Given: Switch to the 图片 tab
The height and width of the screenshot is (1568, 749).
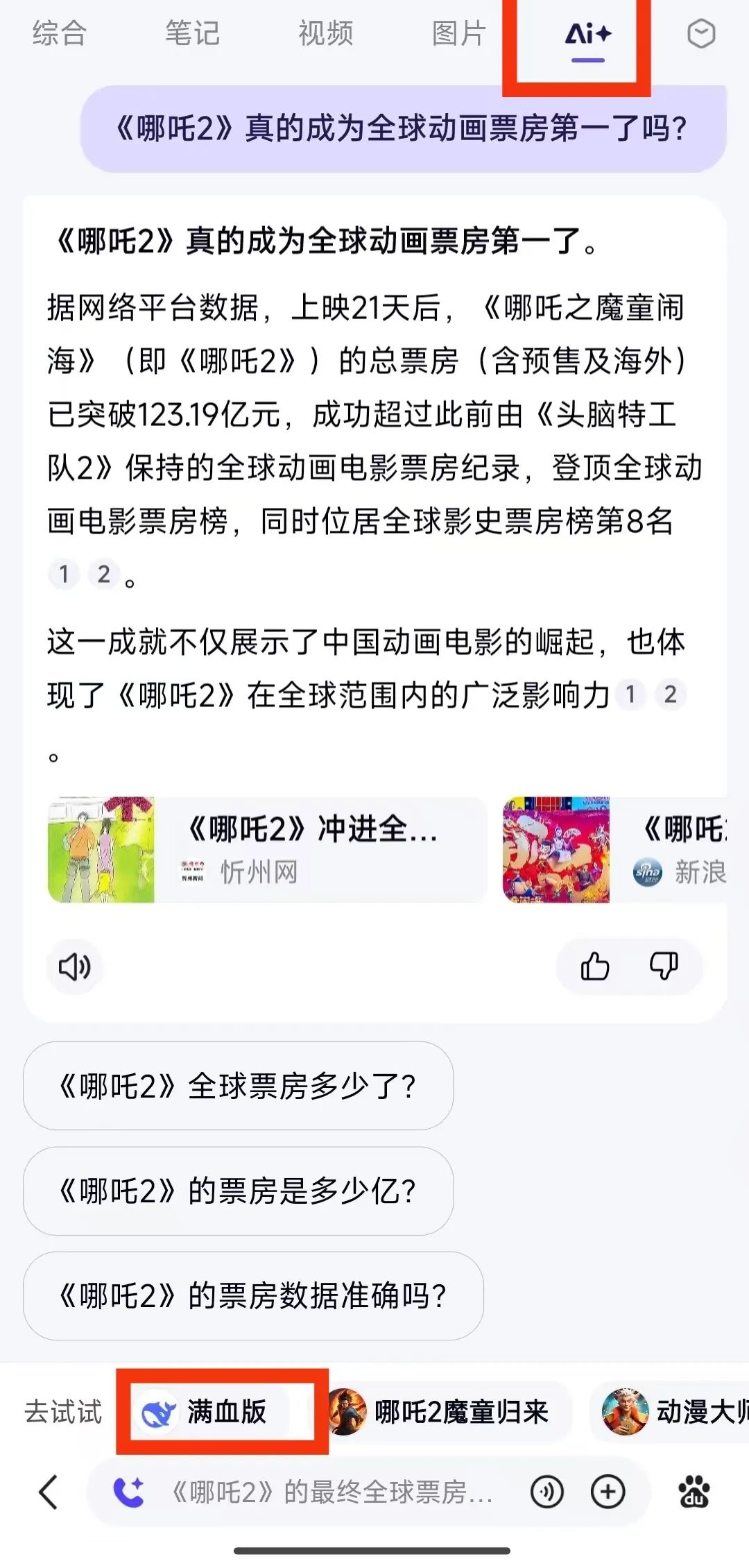Looking at the screenshot, I should tap(458, 33).
